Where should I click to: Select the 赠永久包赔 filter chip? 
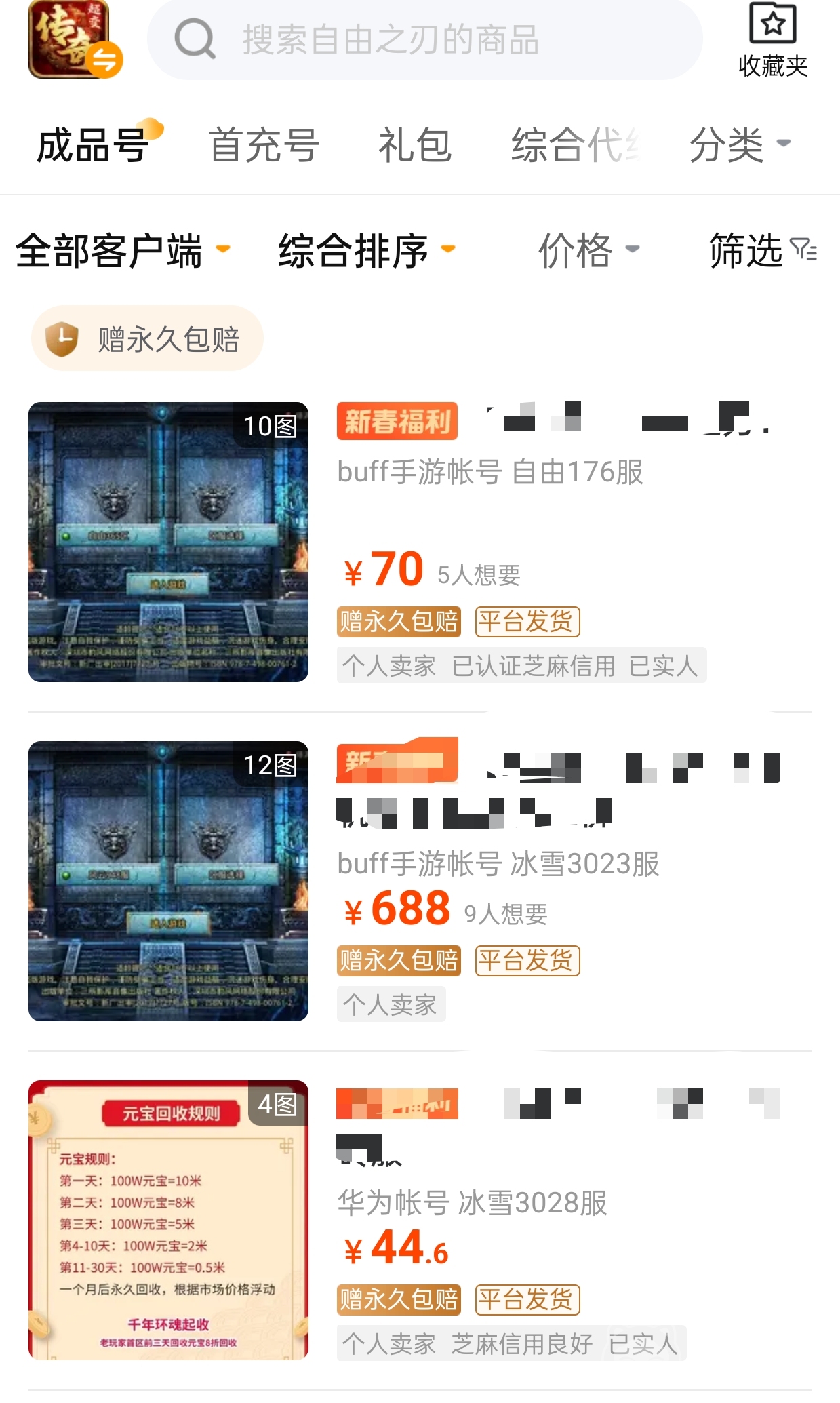[x=147, y=338]
